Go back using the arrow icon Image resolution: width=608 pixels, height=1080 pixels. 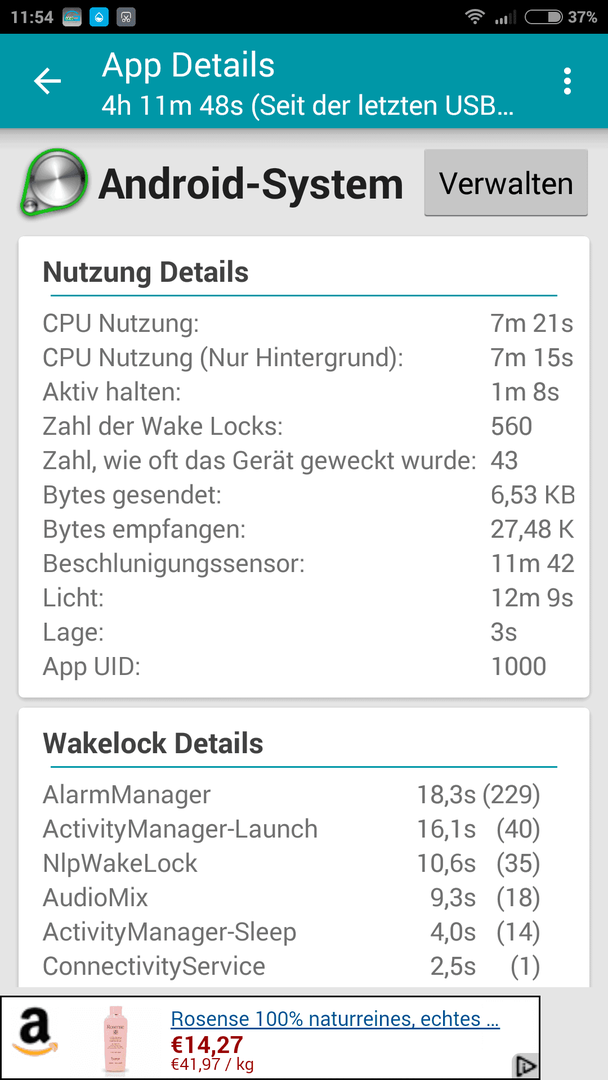(47, 81)
